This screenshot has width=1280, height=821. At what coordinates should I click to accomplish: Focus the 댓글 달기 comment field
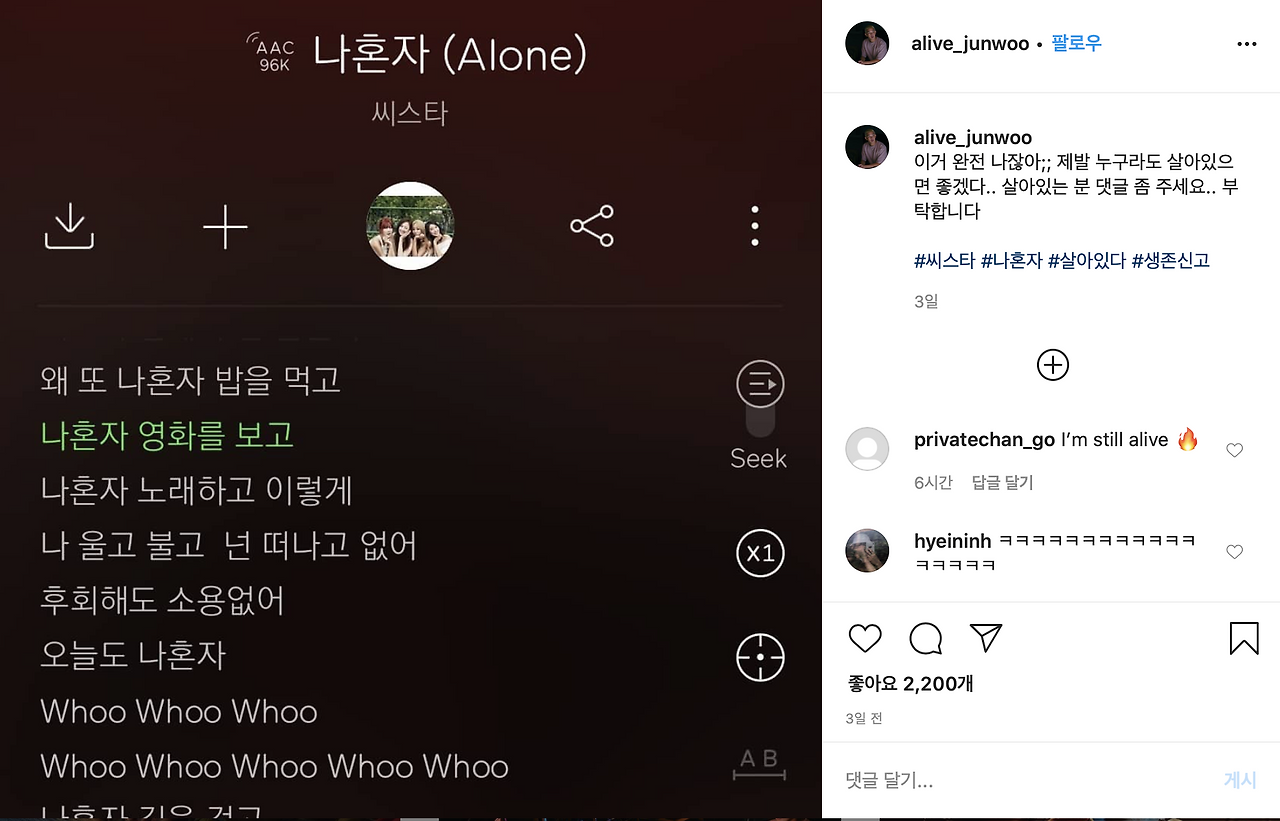(x=1026, y=780)
